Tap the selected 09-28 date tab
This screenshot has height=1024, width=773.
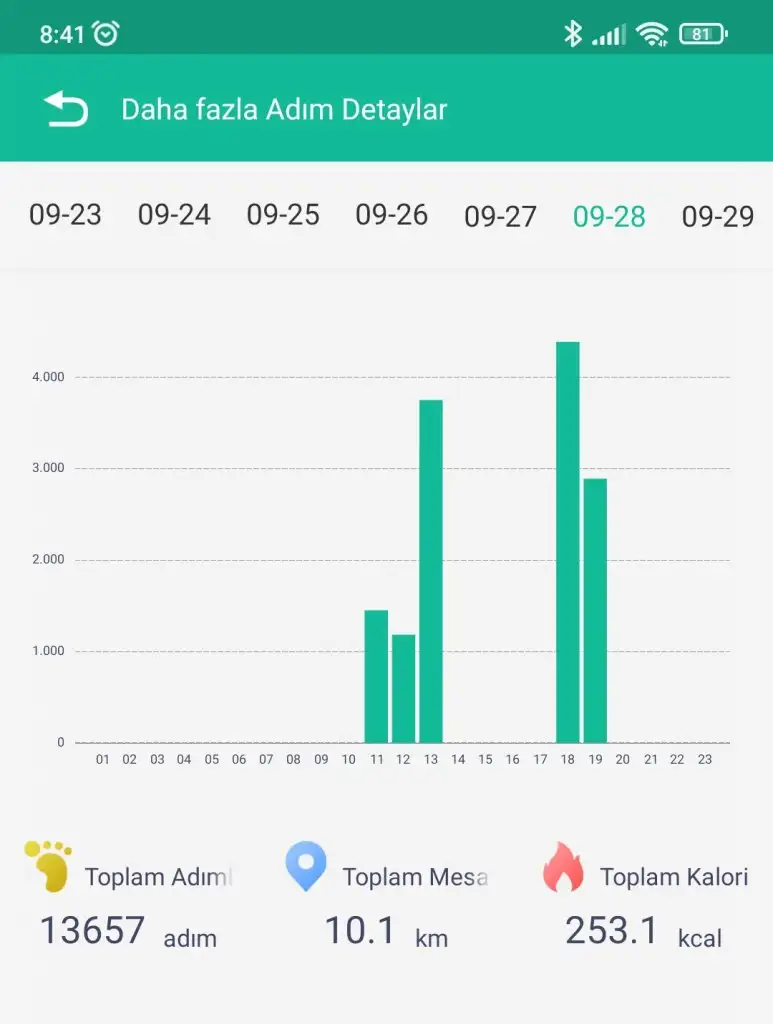click(609, 216)
